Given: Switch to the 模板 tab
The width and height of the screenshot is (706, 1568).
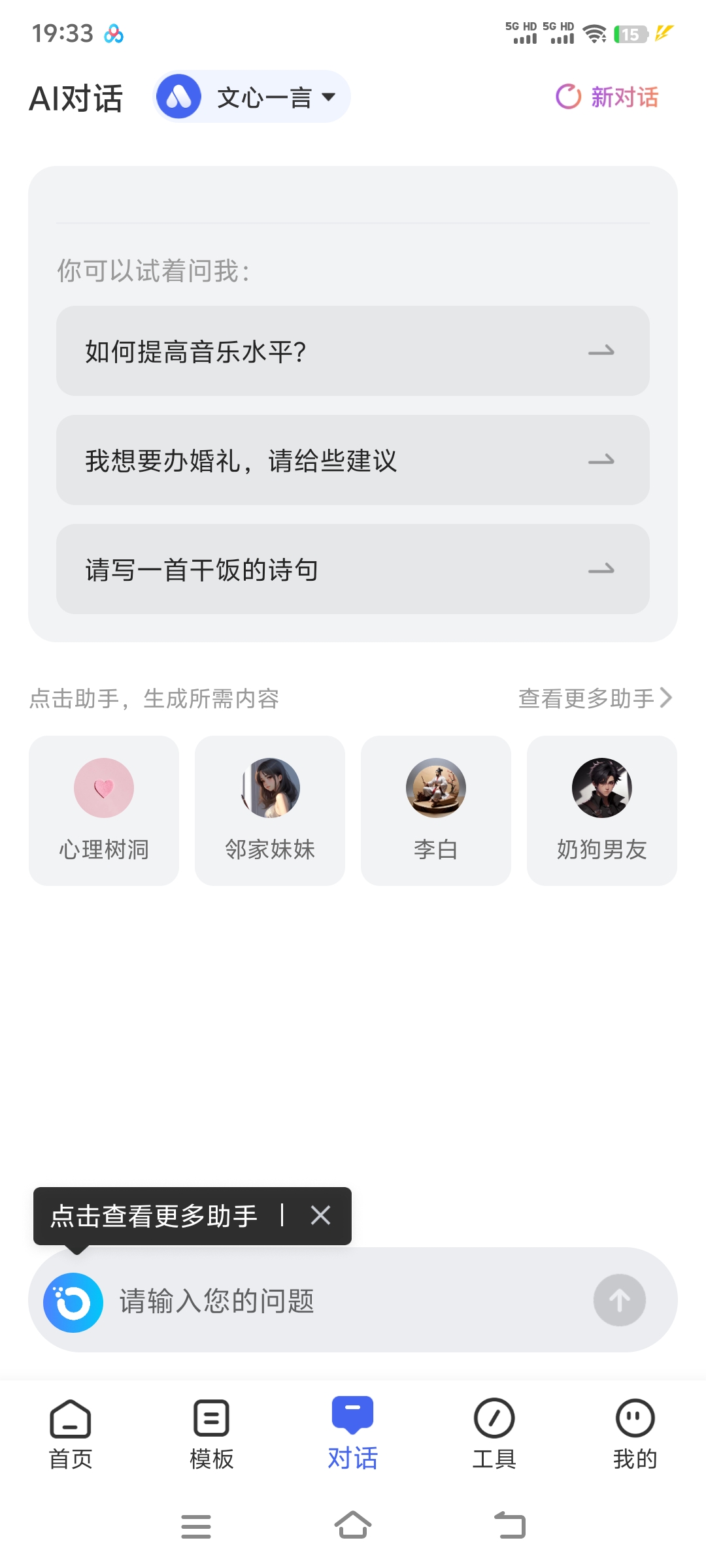Looking at the screenshot, I should 212,1433.
